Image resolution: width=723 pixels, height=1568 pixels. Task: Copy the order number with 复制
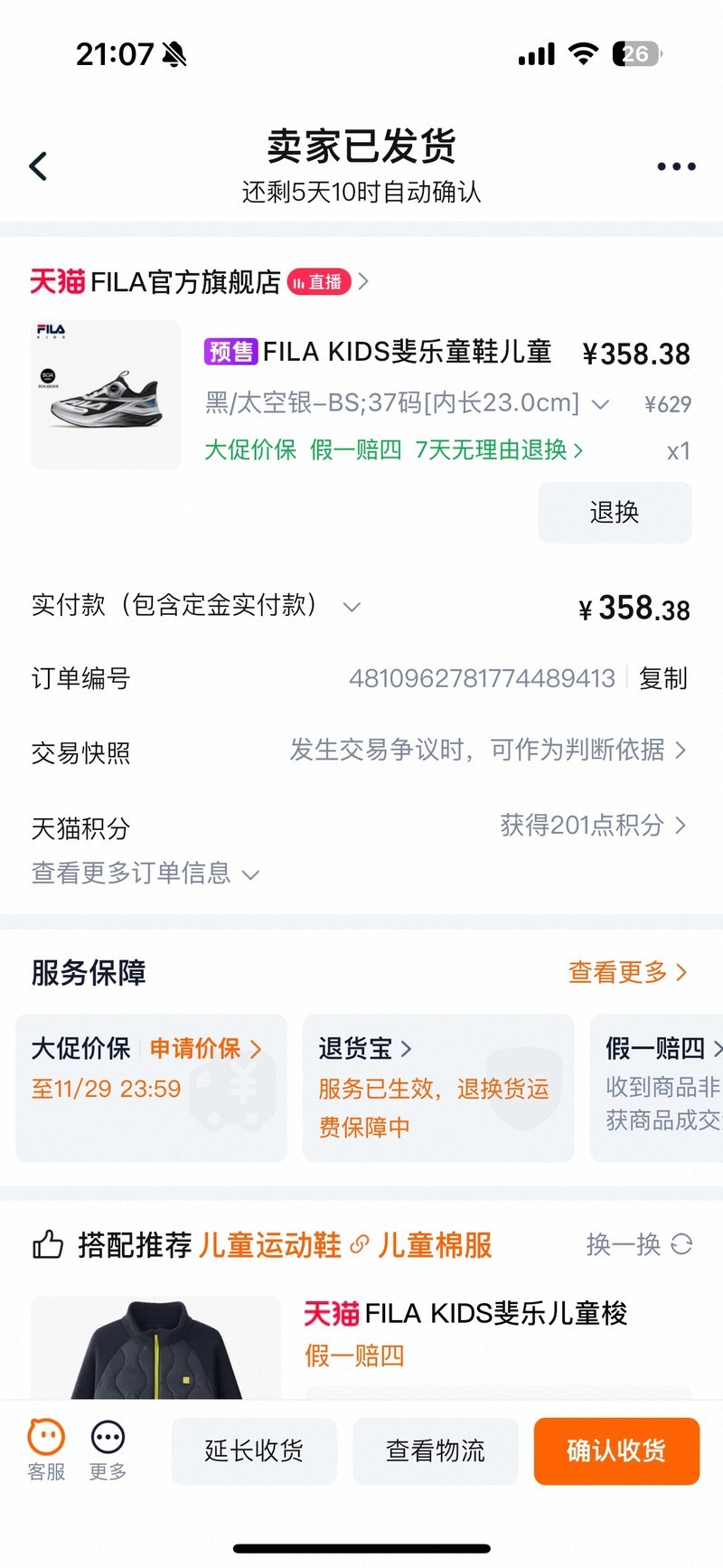pos(662,678)
